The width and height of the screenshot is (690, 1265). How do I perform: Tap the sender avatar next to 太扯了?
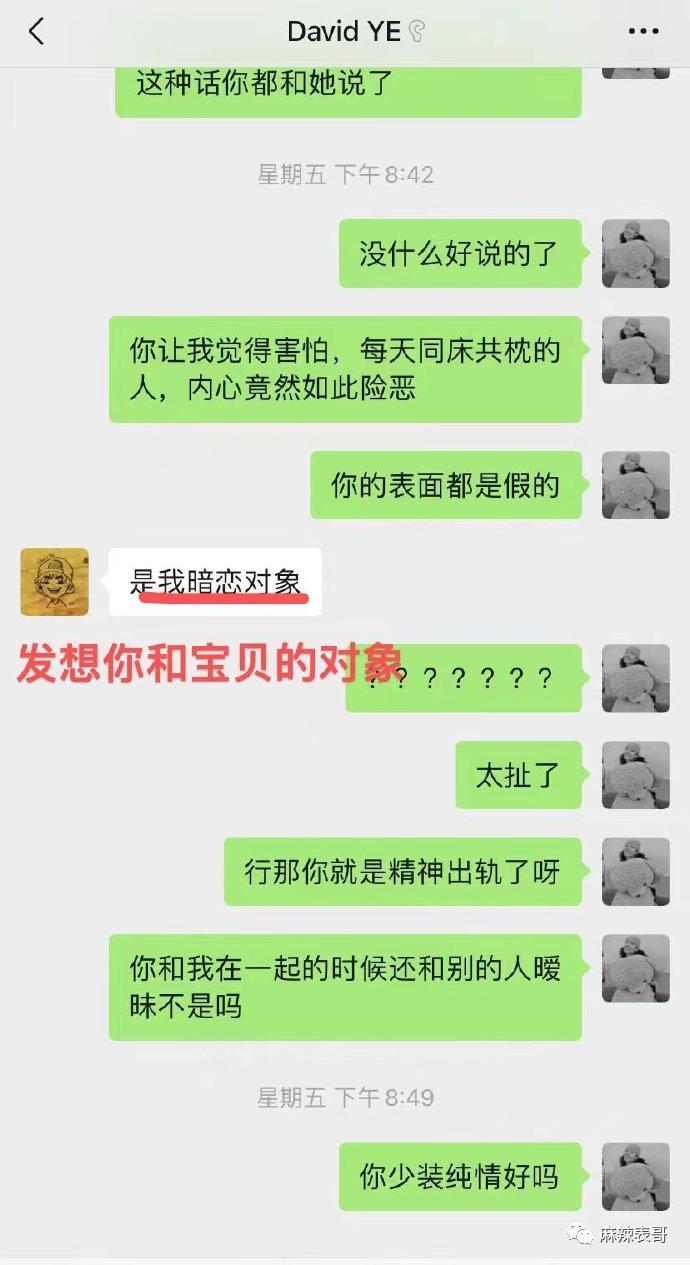coord(635,775)
